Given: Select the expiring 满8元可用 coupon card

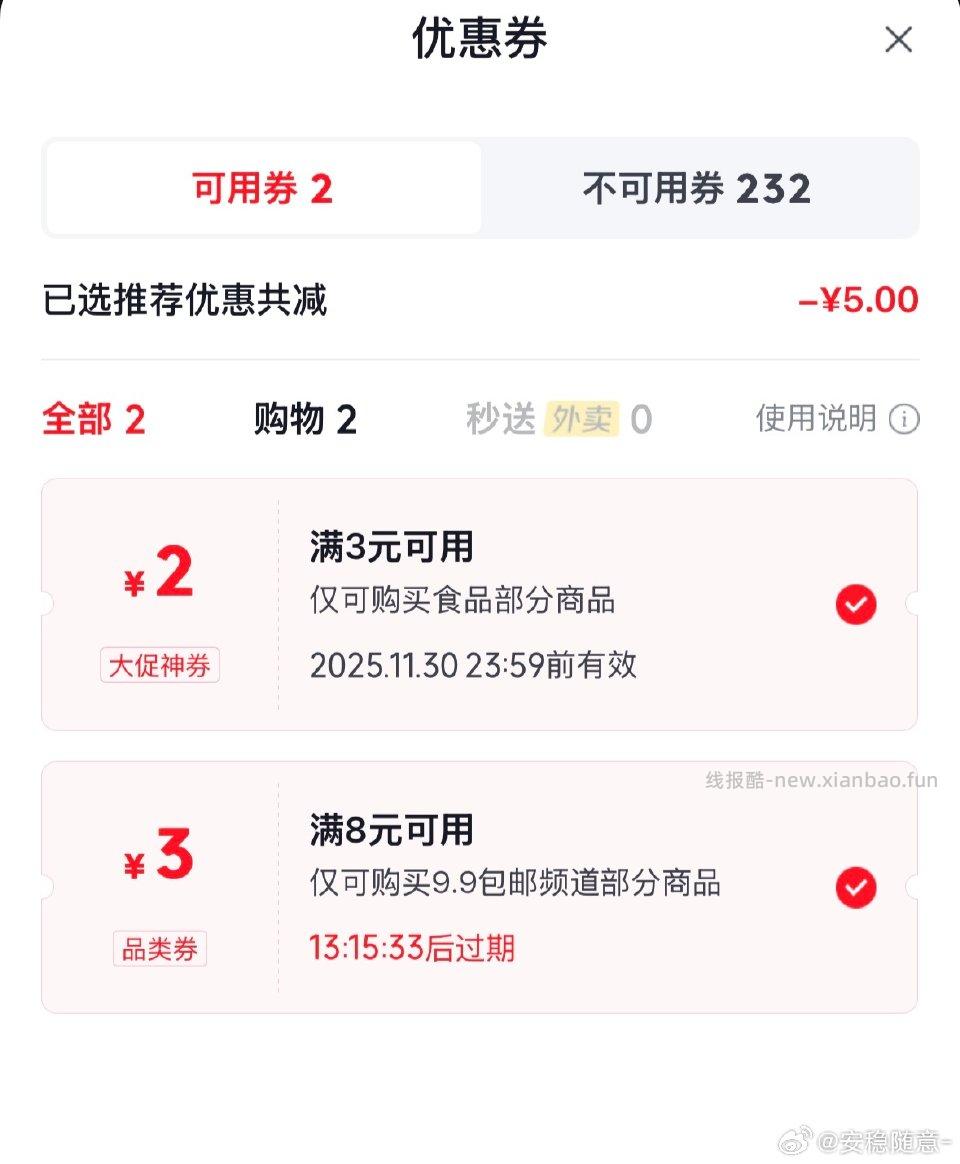Looking at the screenshot, I should pyautogui.click(x=480, y=885).
